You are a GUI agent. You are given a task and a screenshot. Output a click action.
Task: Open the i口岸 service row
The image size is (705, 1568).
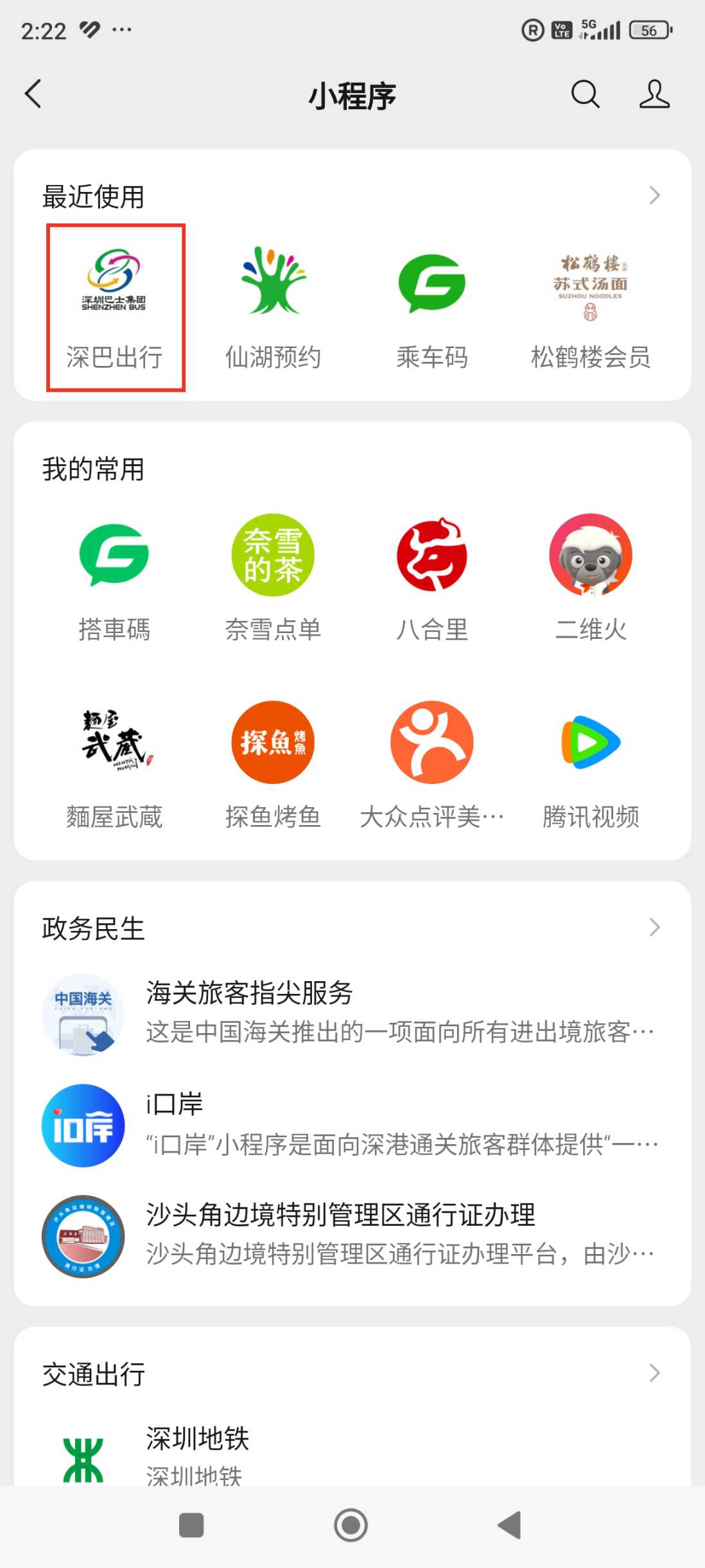[x=352, y=1125]
